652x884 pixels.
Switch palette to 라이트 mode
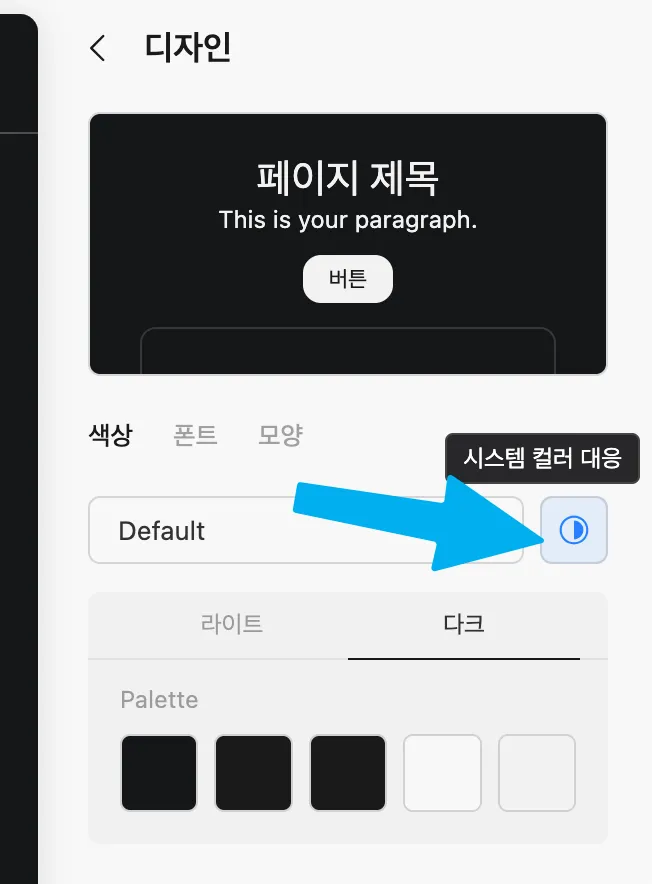coord(232,624)
